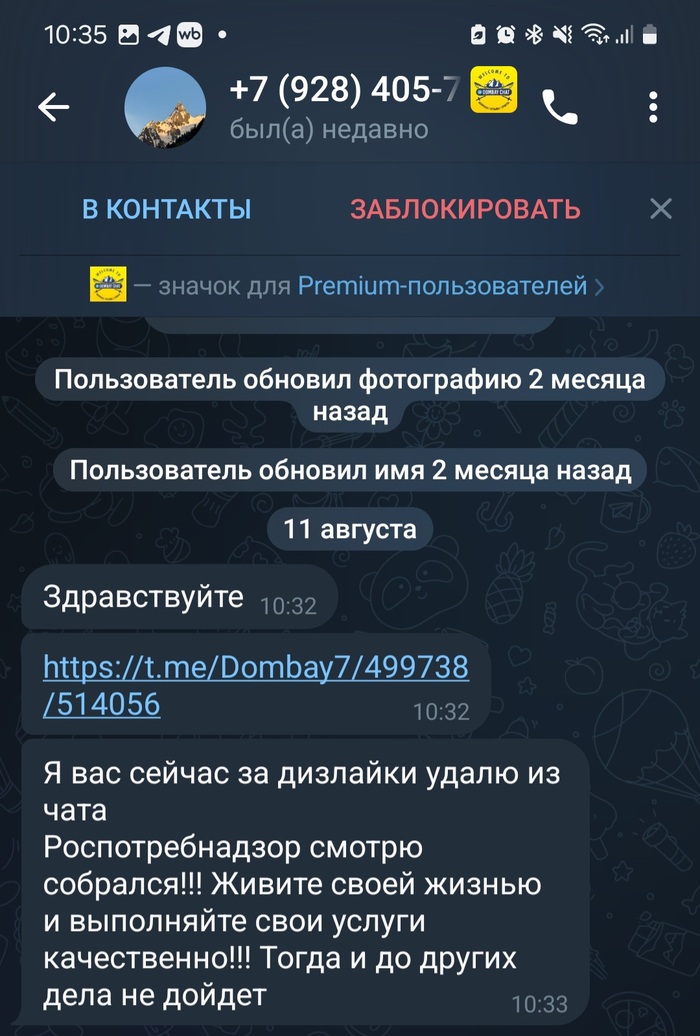Dismiss the add-or-block contact bar
700x1036 pixels.
pyautogui.click(x=661, y=209)
